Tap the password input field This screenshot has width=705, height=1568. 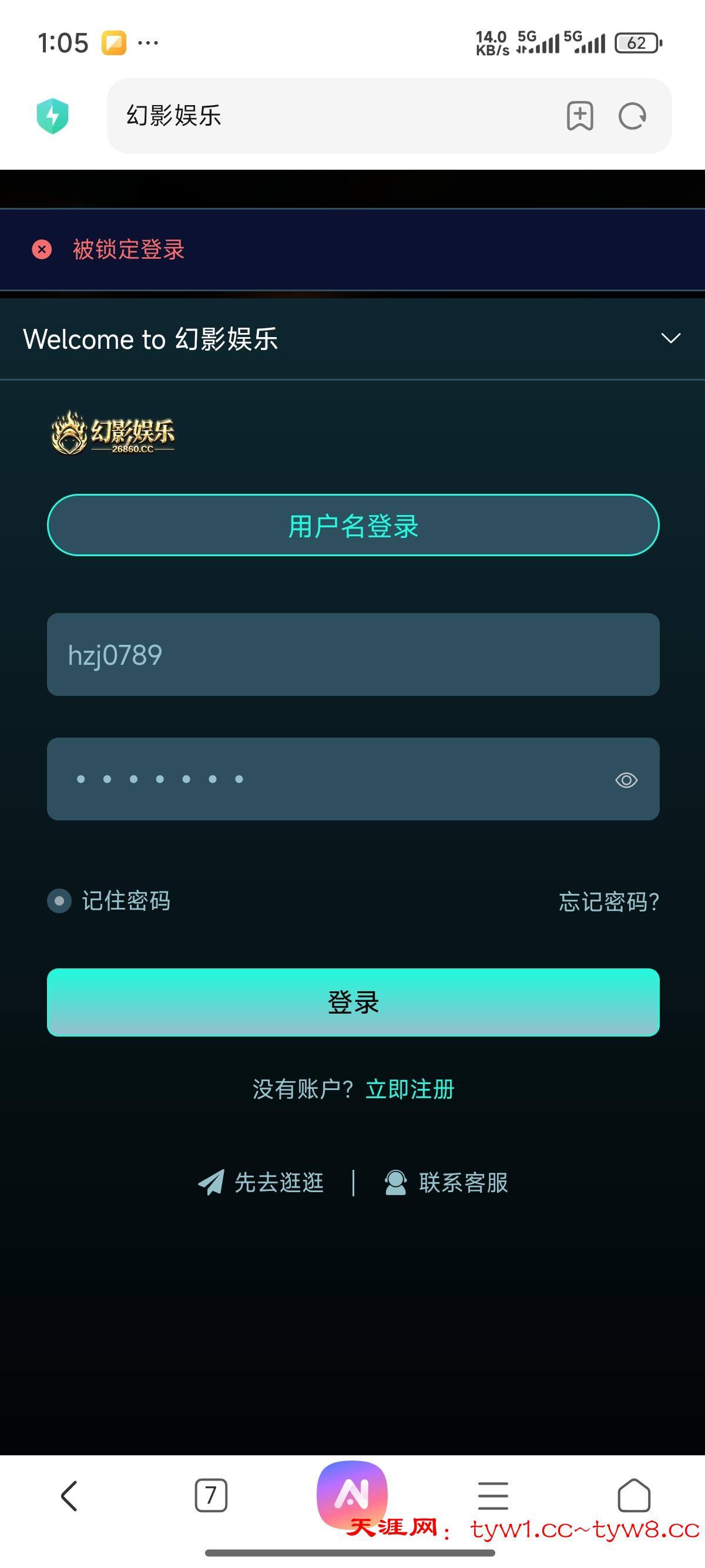(329, 779)
